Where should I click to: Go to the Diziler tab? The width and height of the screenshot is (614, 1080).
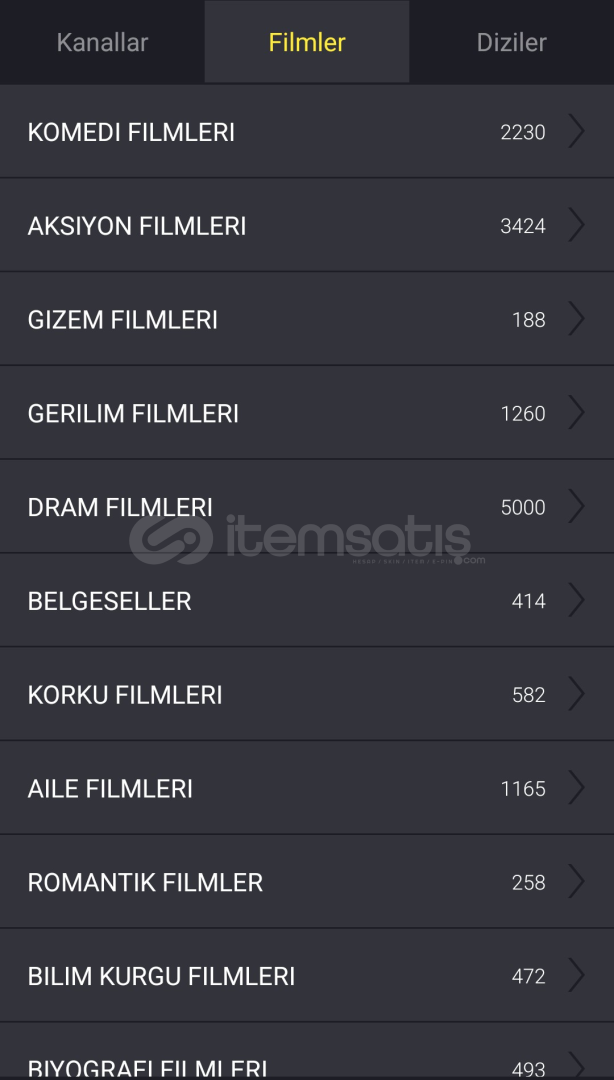511,42
